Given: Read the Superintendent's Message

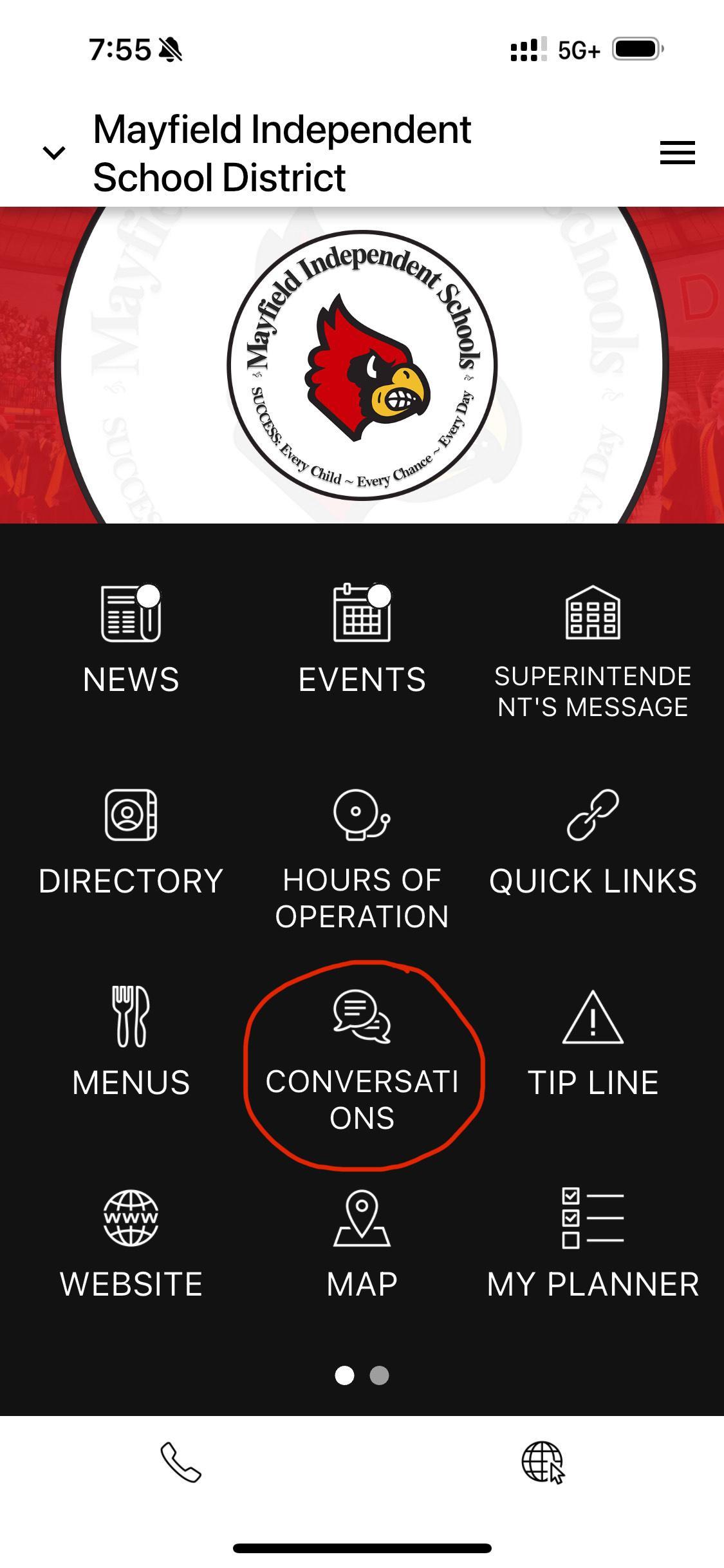Looking at the screenshot, I should (593, 652).
